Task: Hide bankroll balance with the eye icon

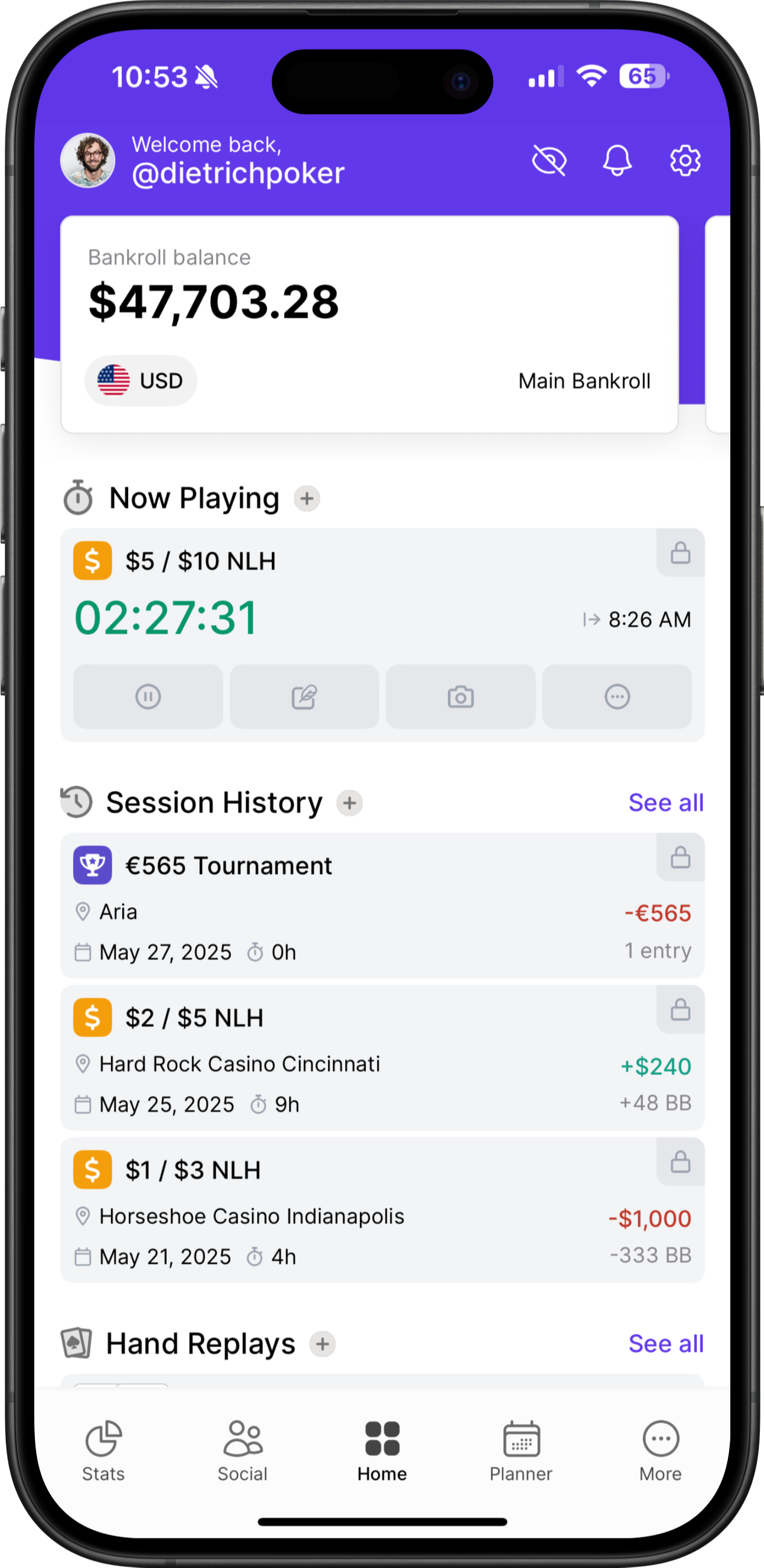Action: tap(549, 161)
